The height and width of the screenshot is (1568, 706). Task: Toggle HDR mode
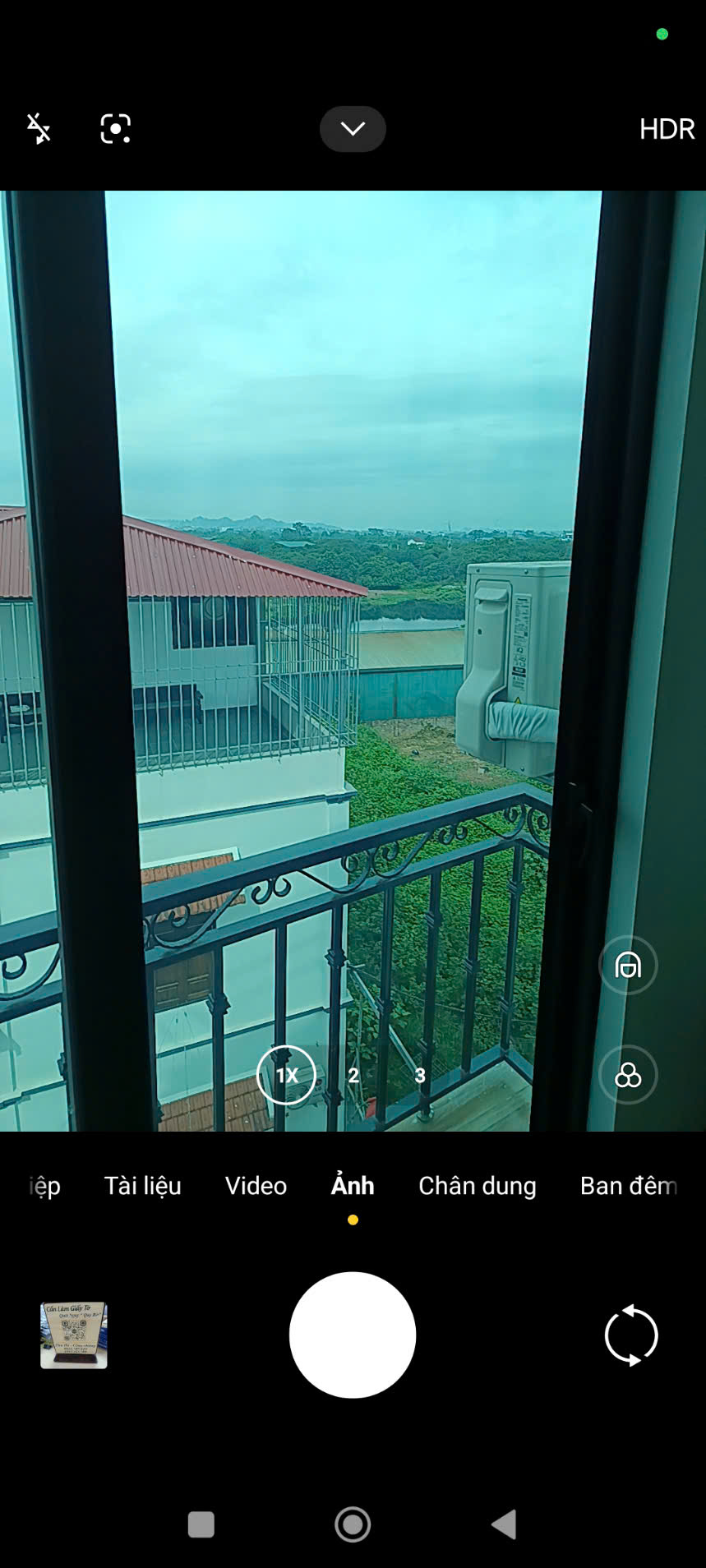[667, 129]
